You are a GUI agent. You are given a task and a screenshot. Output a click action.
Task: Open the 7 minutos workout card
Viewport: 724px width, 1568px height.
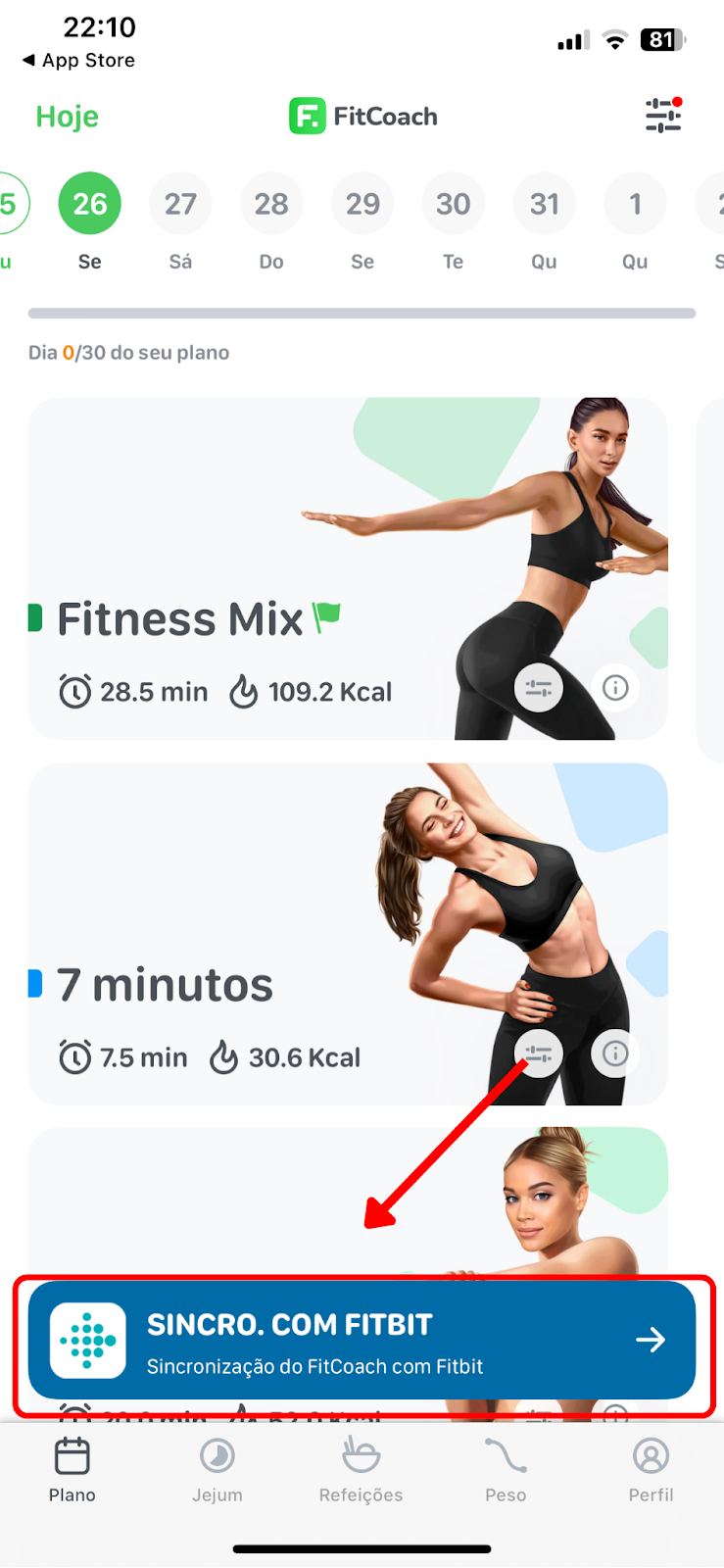(348, 934)
